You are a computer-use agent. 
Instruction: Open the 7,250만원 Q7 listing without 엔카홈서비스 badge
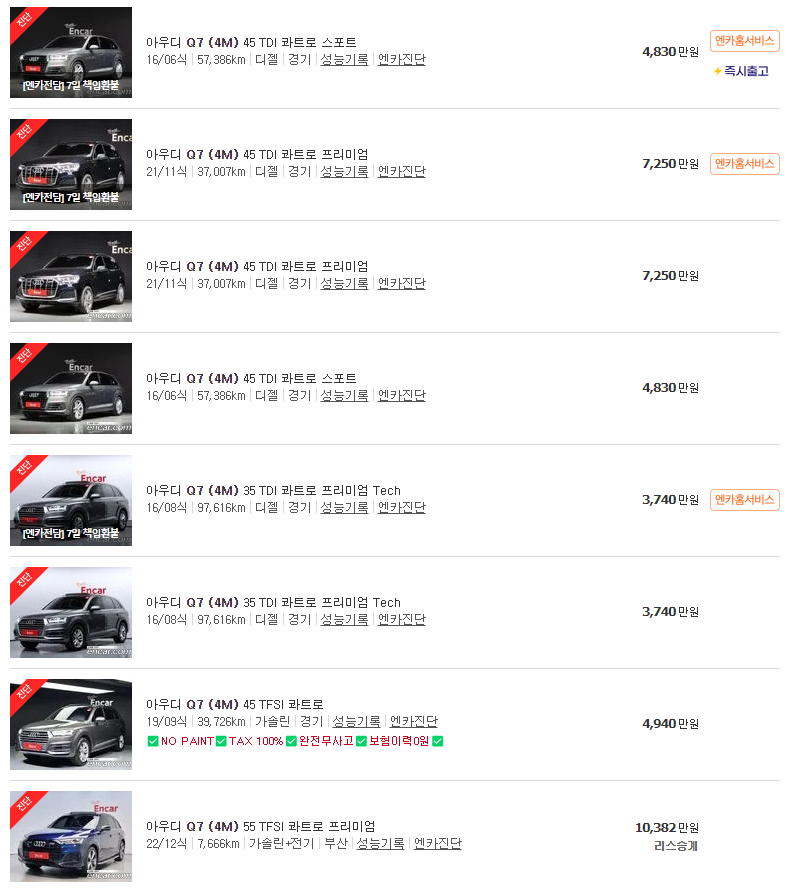[x=257, y=266]
